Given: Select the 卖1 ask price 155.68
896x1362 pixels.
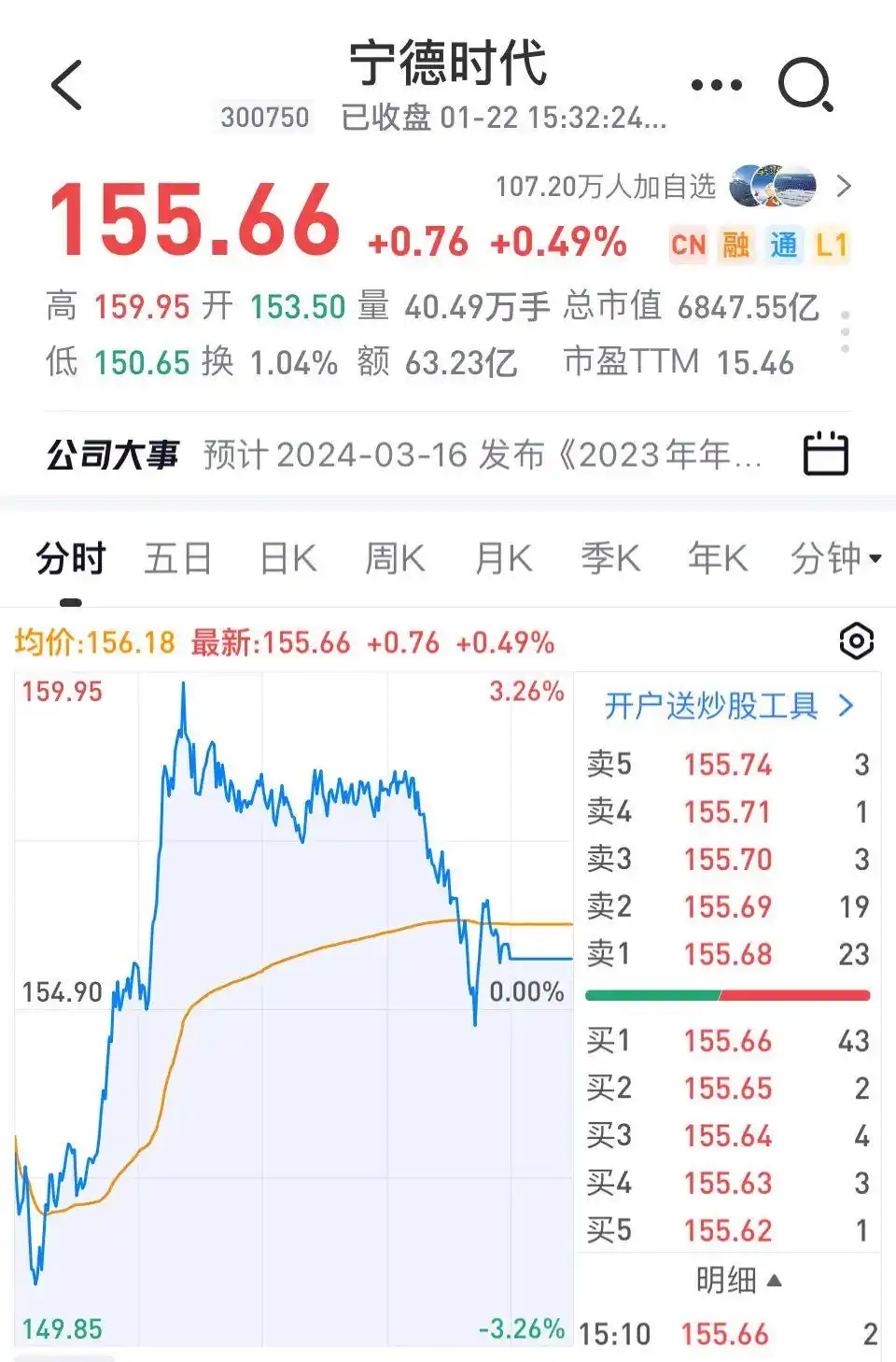Looking at the screenshot, I should [x=730, y=955].
